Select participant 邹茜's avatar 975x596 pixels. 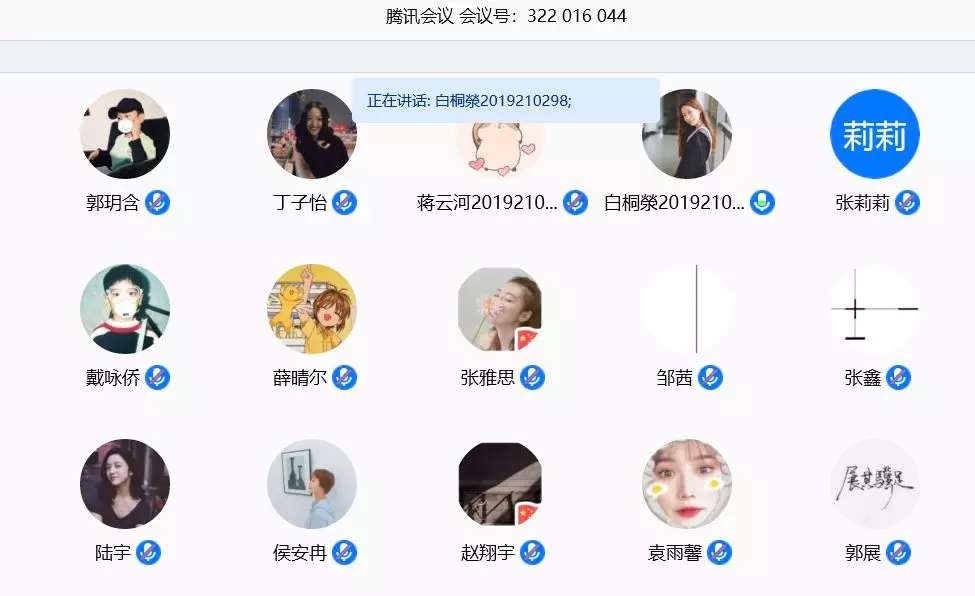(x=687, y=309)
